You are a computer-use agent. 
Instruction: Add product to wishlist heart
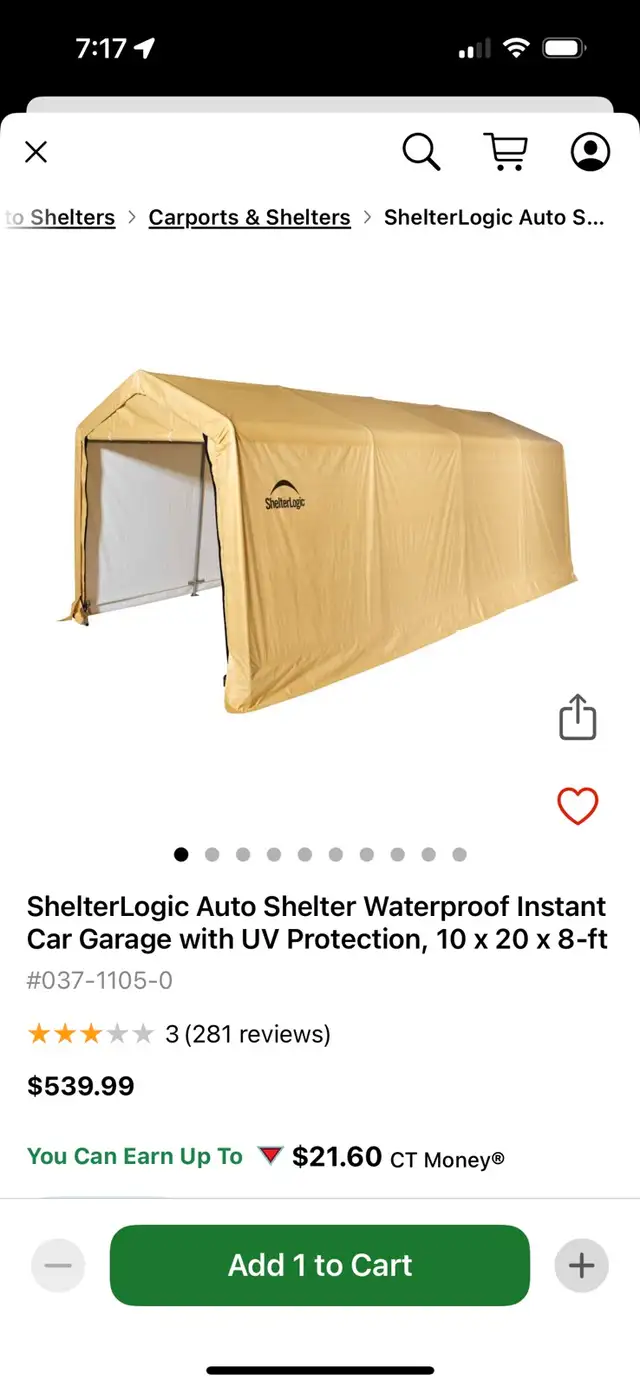click(x=577, y=806)
